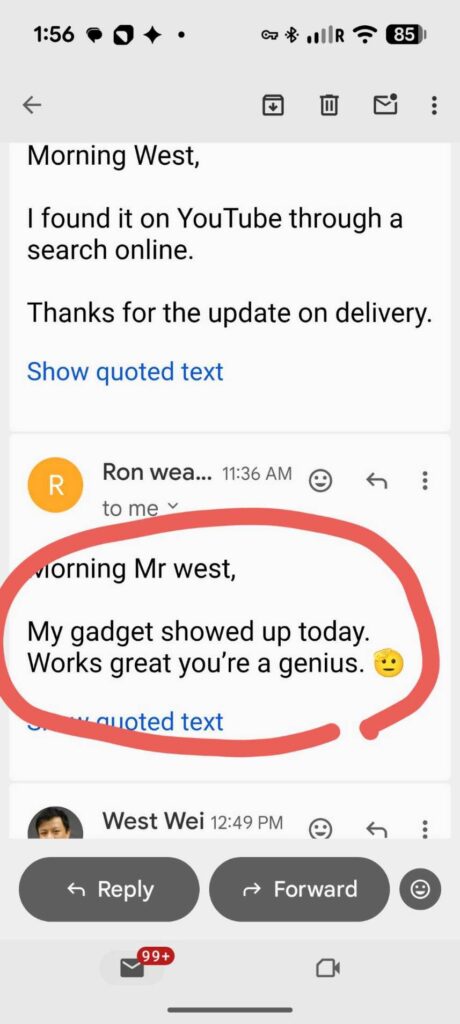Mark the conversation as unread
Screen dimensions: 460x1024
(386, 104)
